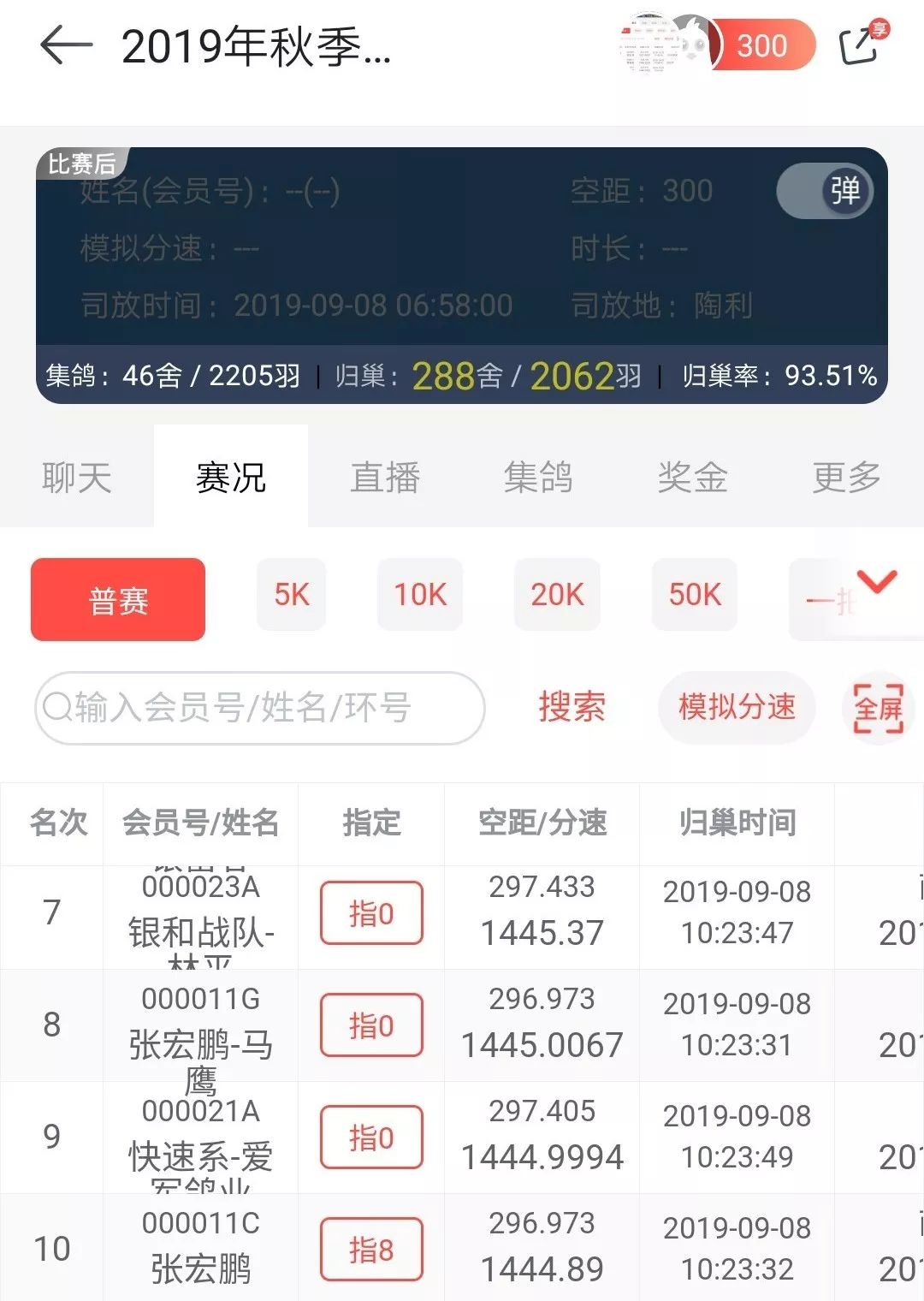Switch to the 聊天 tab
Image resolution: width=924 pixels, height=1301 pixels.
click(x=77, y=477)
